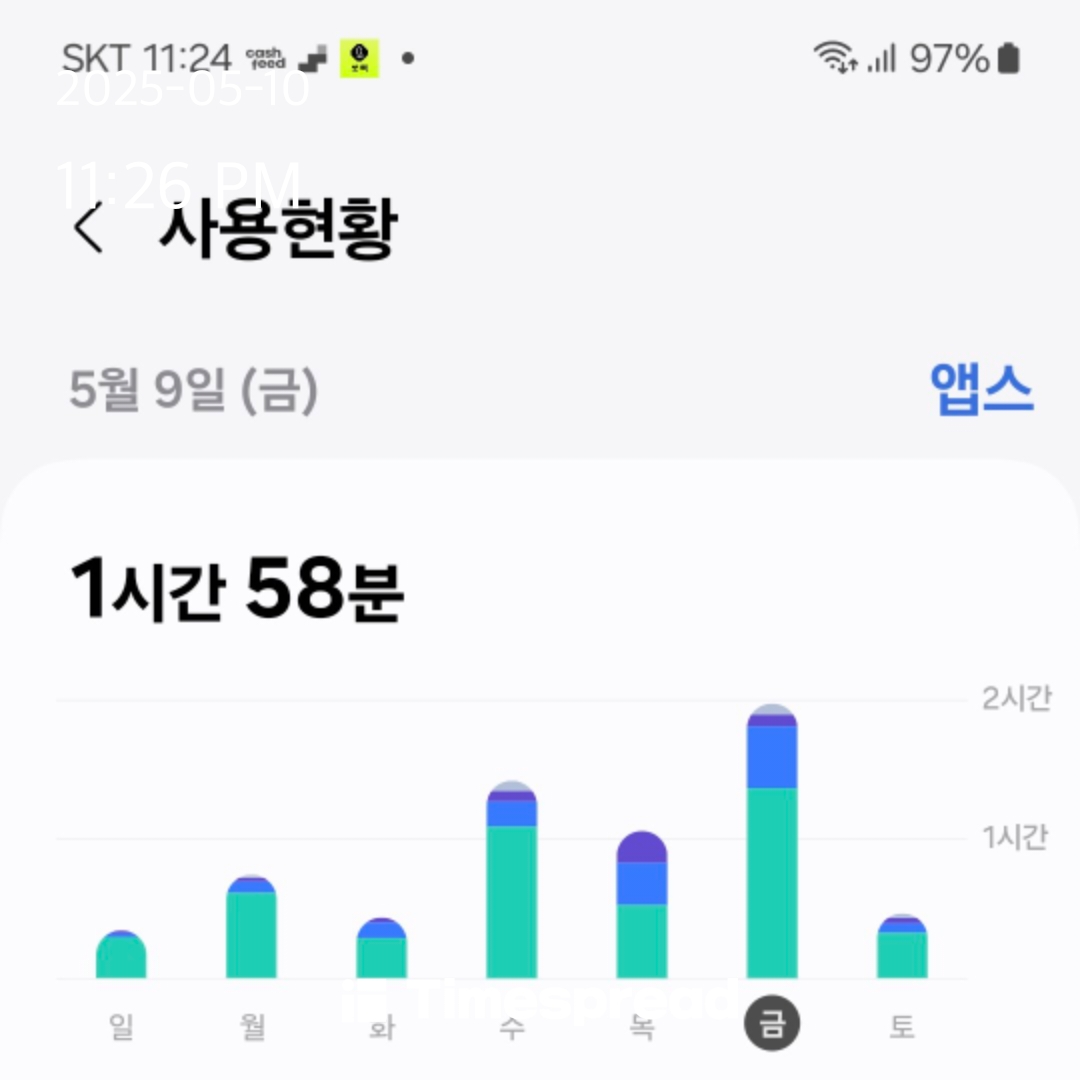
Task: Select the 수 (Wednesday) usage bar
Action: click(x=511, y=882)
